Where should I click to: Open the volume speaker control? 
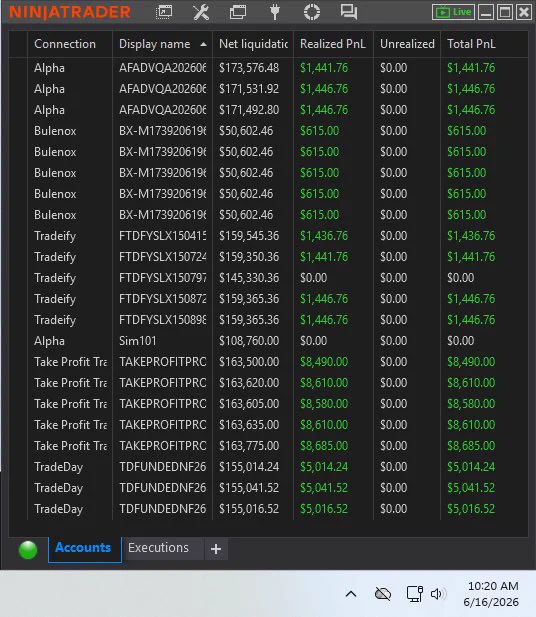click(x=438, y=594)
